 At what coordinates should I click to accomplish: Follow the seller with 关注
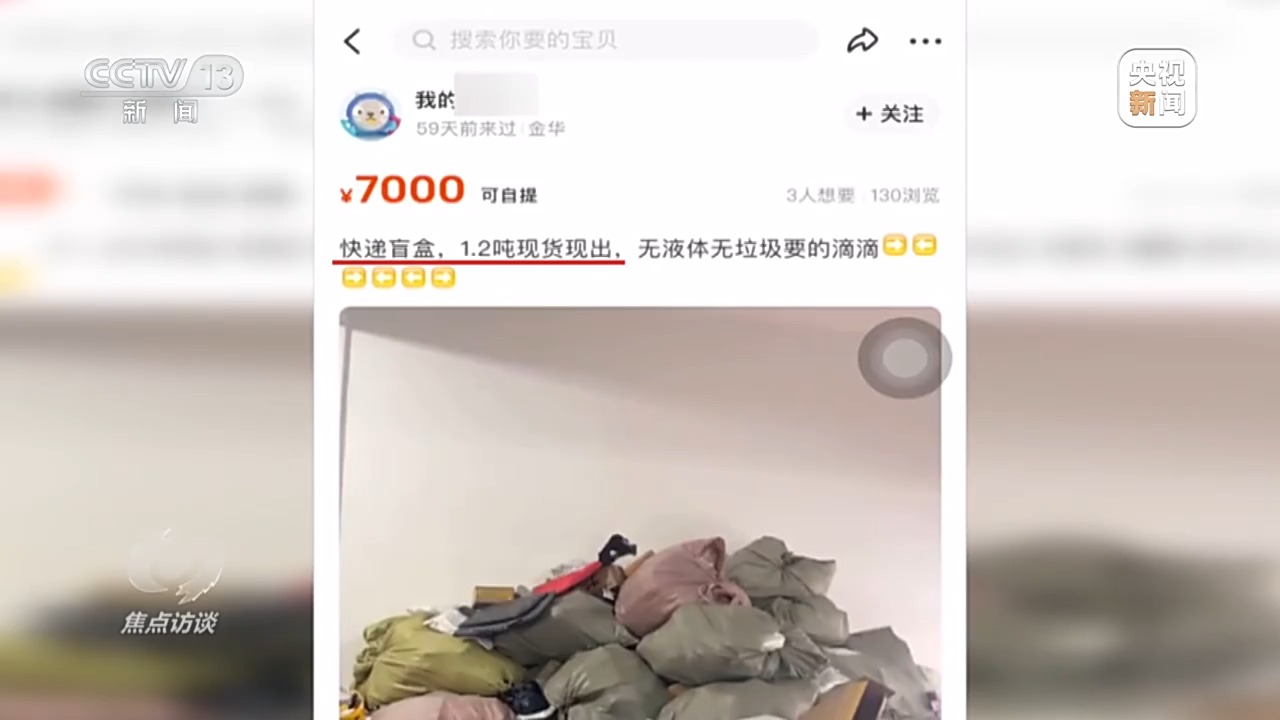pos(889,114)
